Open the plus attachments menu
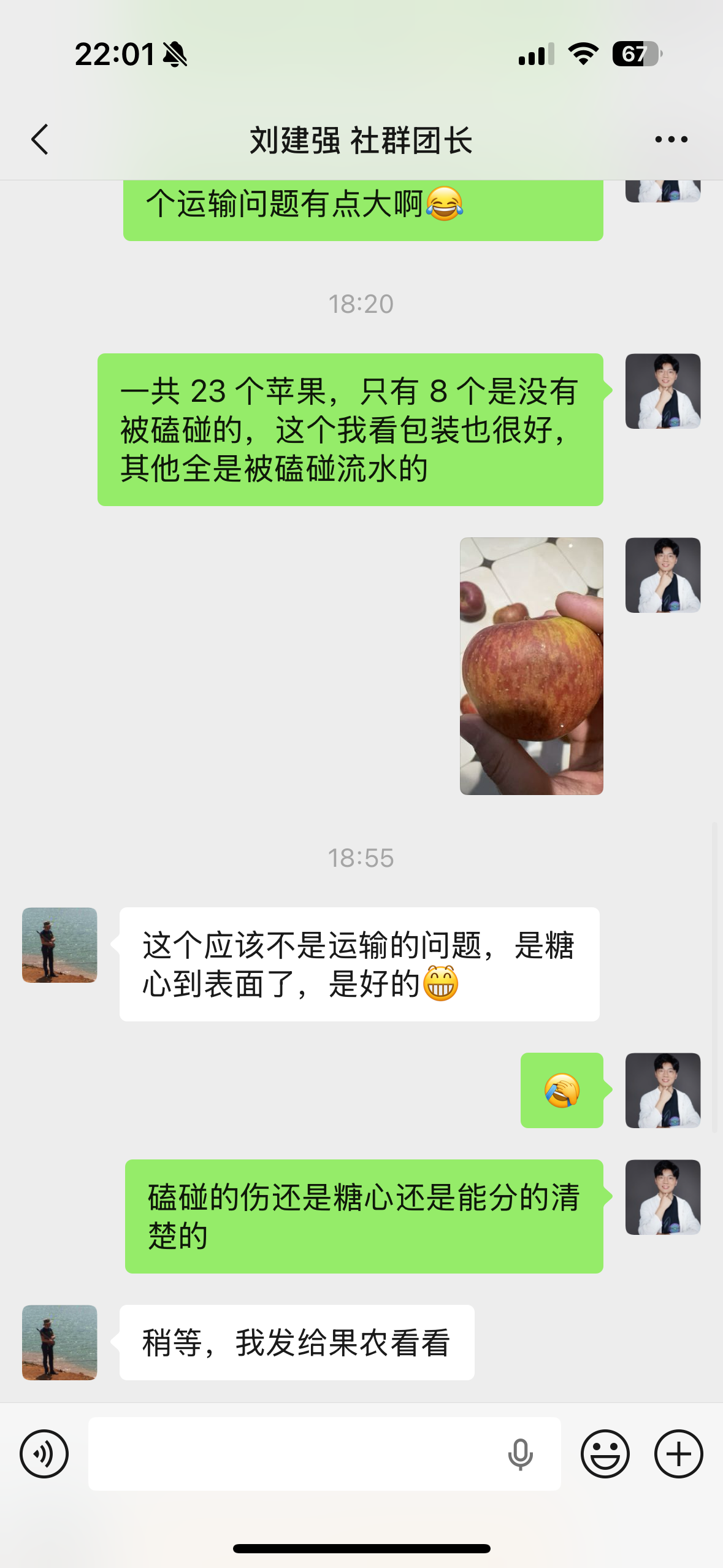 [x=678, y=1453]
